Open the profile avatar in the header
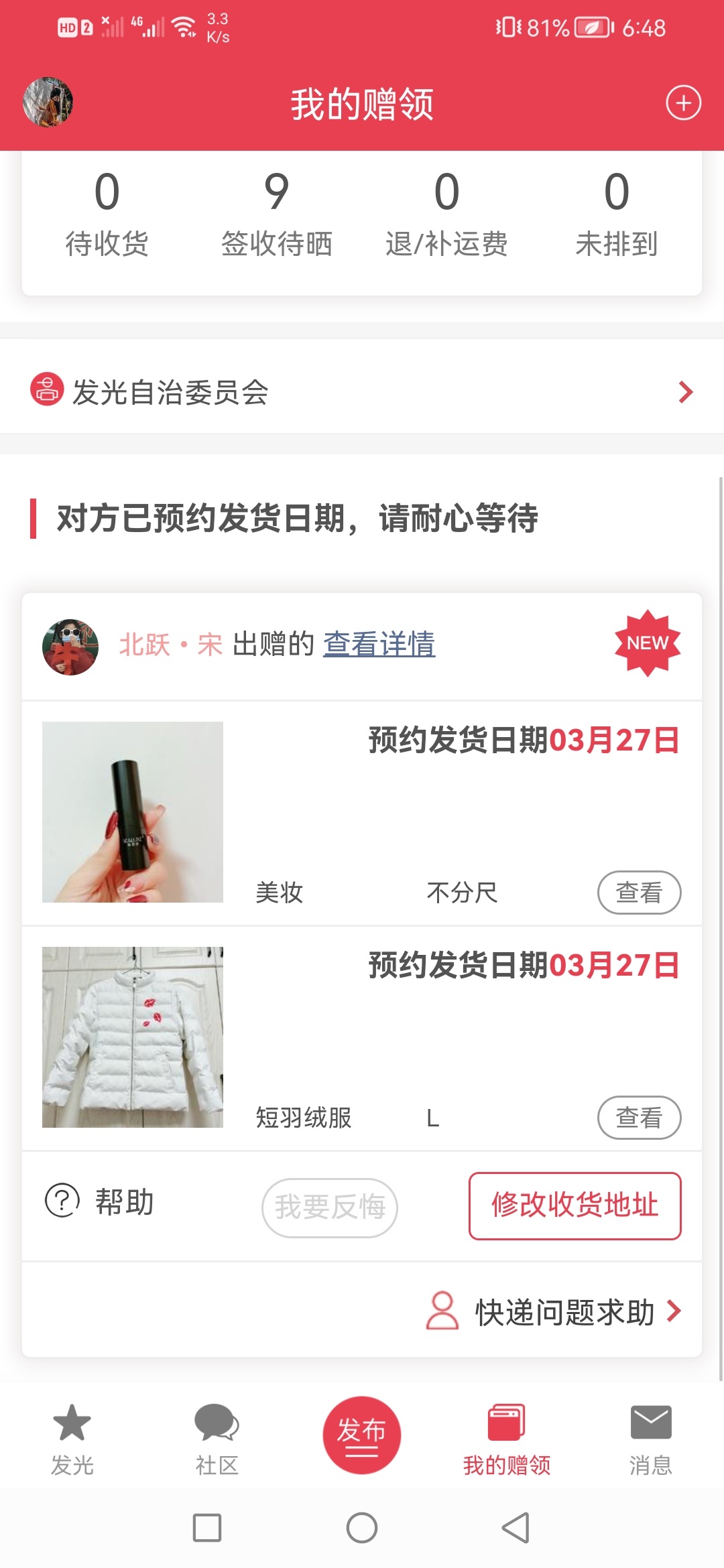This screenshot has height=1568, width=724. pos(48,102)
